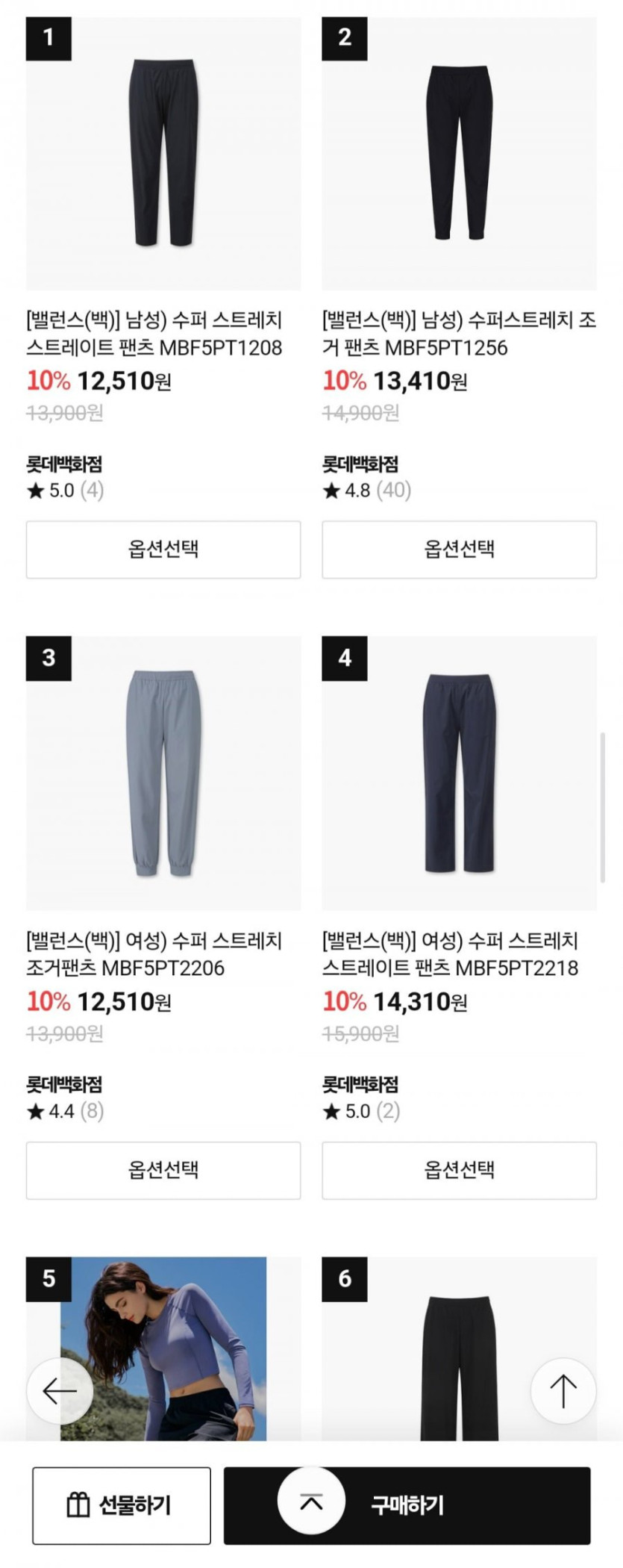Open product 5 with the model photo

[x=179, y=1337]
